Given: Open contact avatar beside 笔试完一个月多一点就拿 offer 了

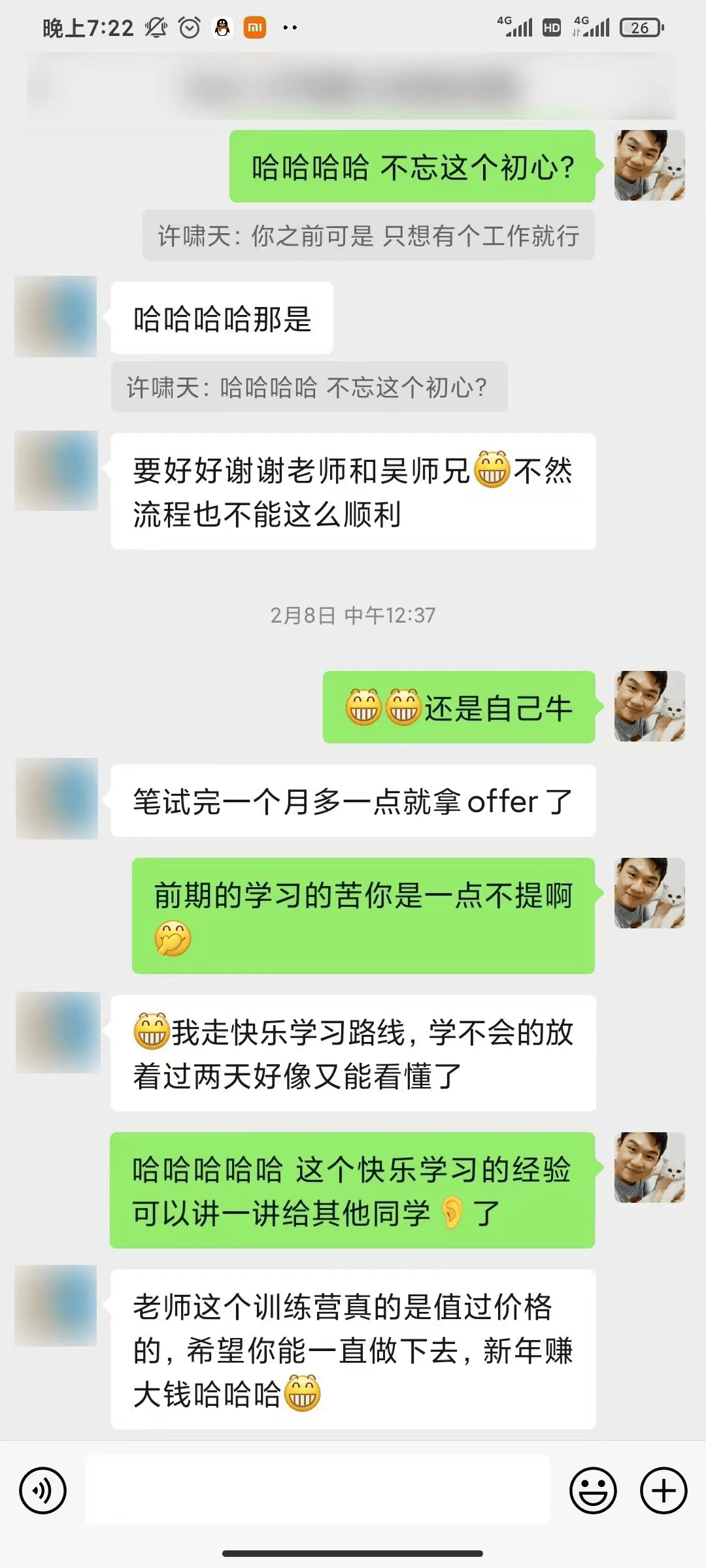Looking at the screenshot, I should click(57, 798).
